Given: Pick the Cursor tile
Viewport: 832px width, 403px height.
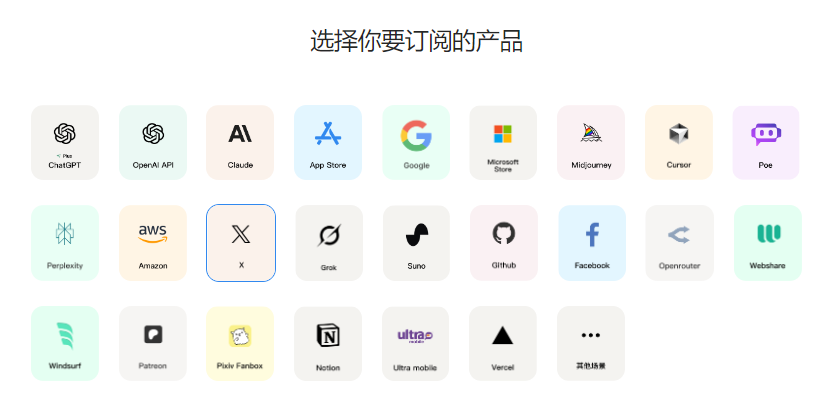Looking at the screenshot, I should [x=679, y=142].
